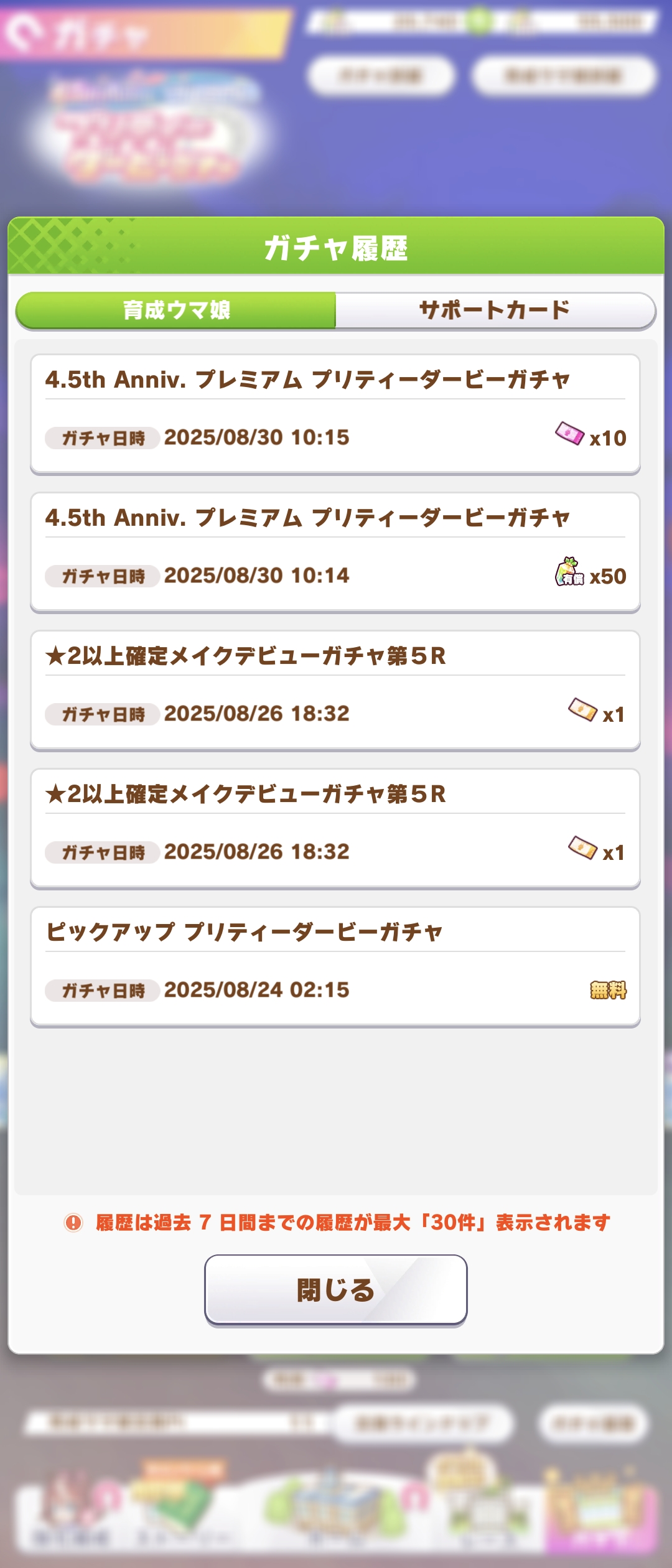Open the 4.5th Anniv. gacha entry from 10:15
The height and width of the screenshot is (1568, 672).
point(335,414)
